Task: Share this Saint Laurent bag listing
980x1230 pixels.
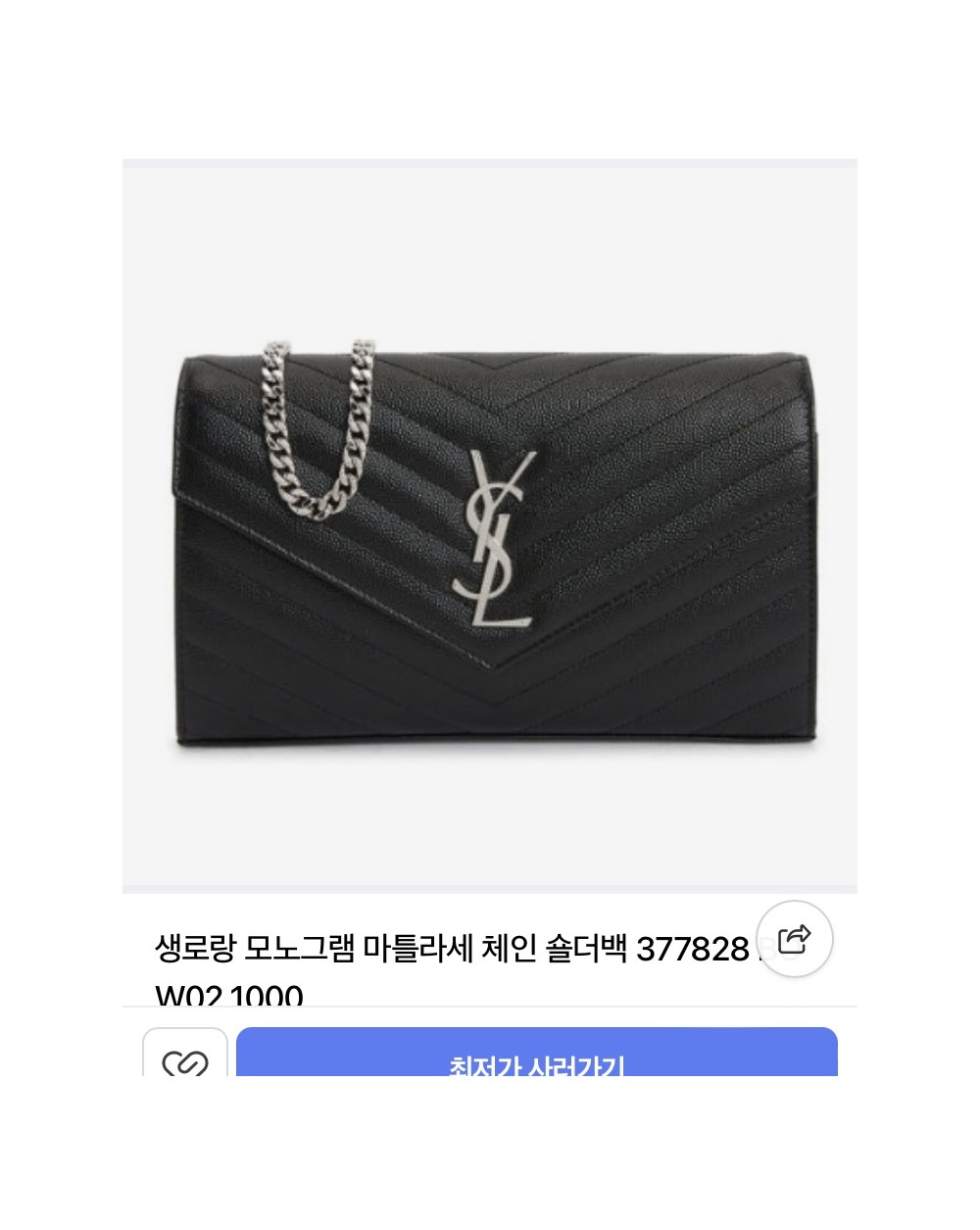Action: 795,939
